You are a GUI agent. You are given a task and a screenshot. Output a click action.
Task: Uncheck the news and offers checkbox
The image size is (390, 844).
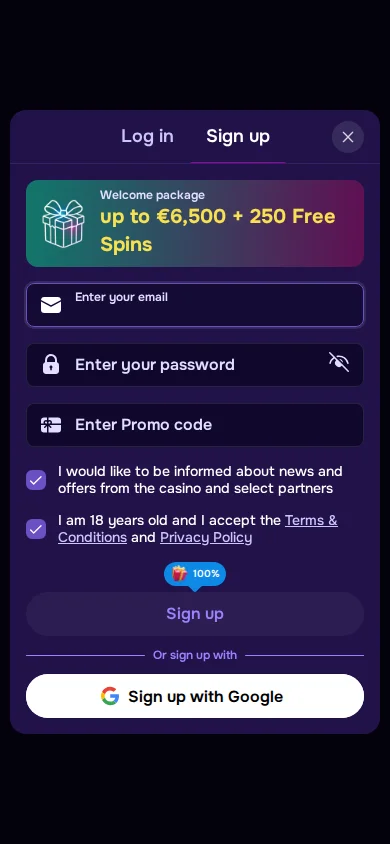pos(36,480)
